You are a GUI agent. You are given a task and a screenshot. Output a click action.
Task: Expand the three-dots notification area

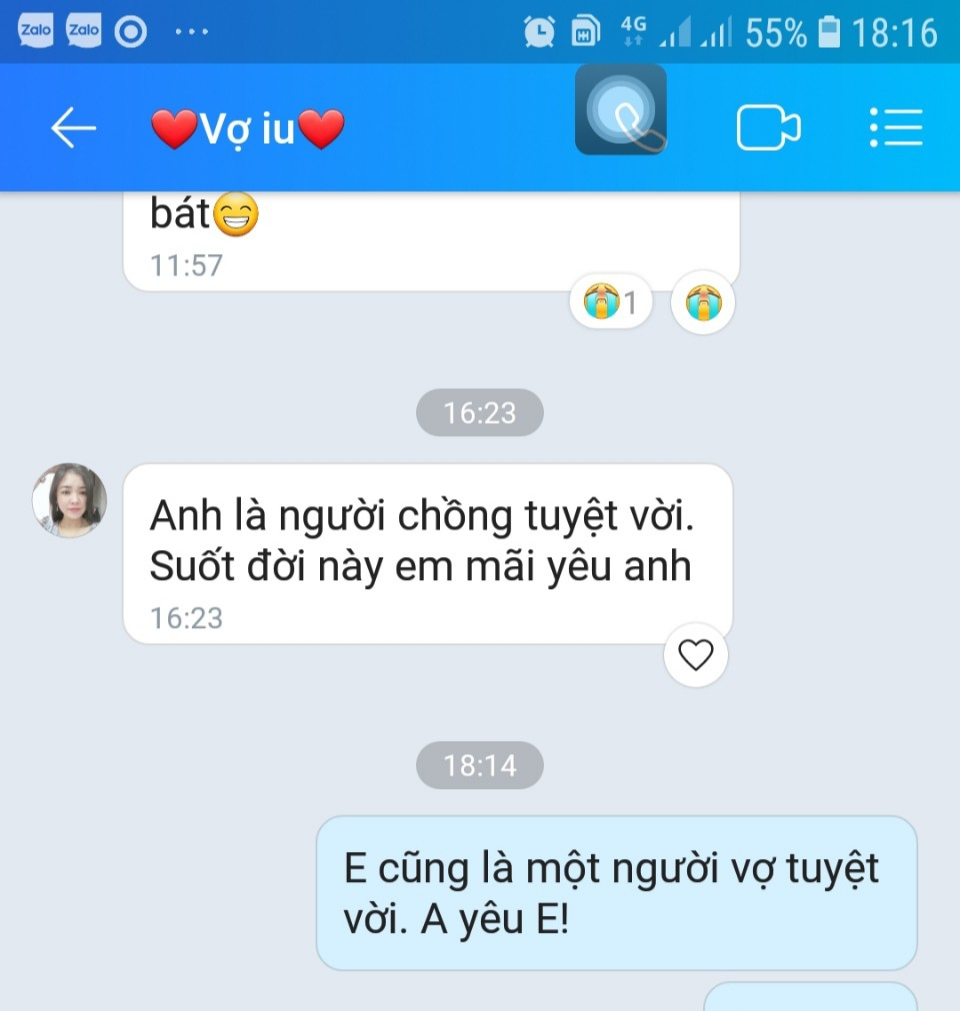pos(191,30)
